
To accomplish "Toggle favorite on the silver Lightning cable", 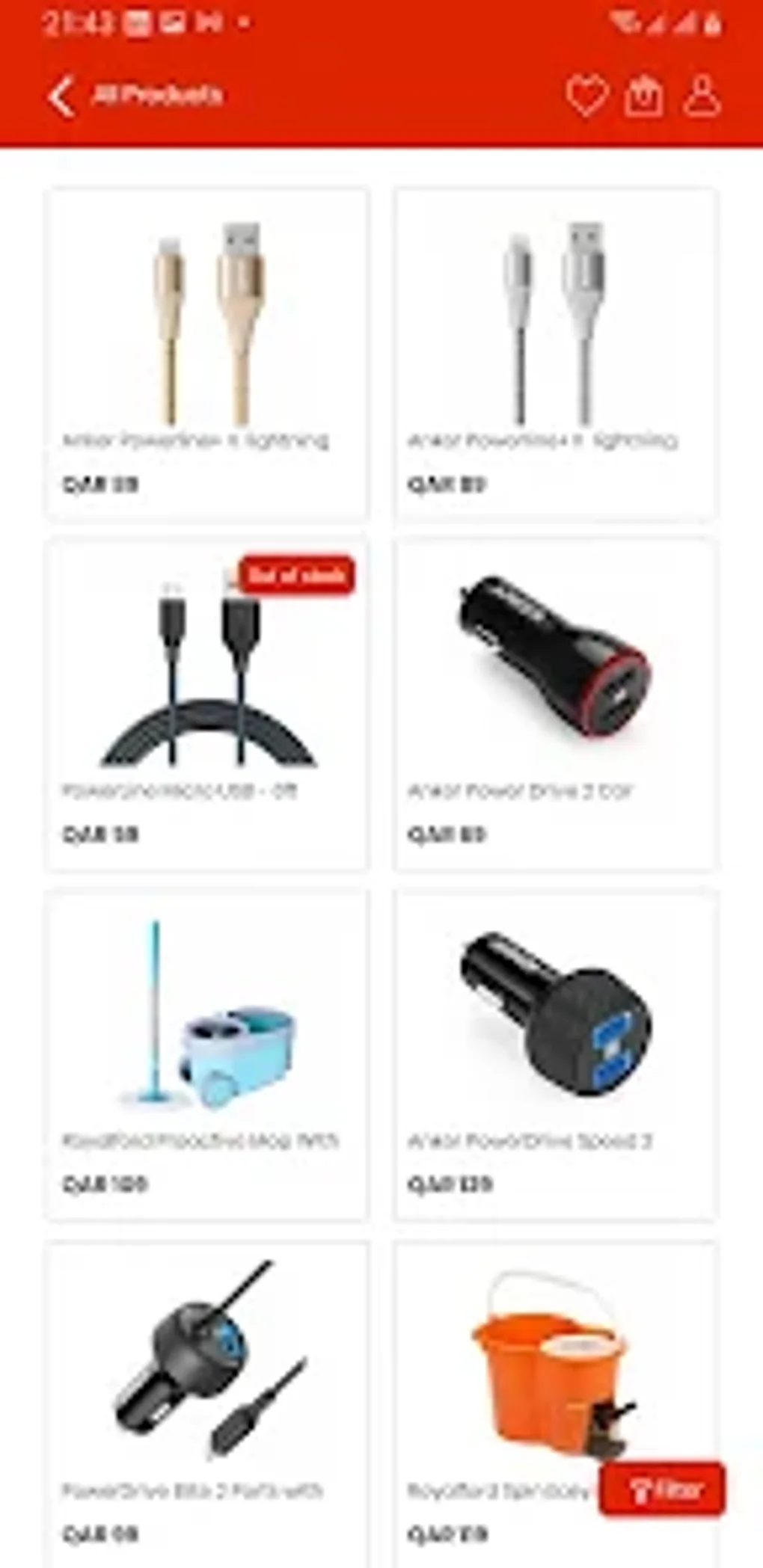I will [554, 314].
